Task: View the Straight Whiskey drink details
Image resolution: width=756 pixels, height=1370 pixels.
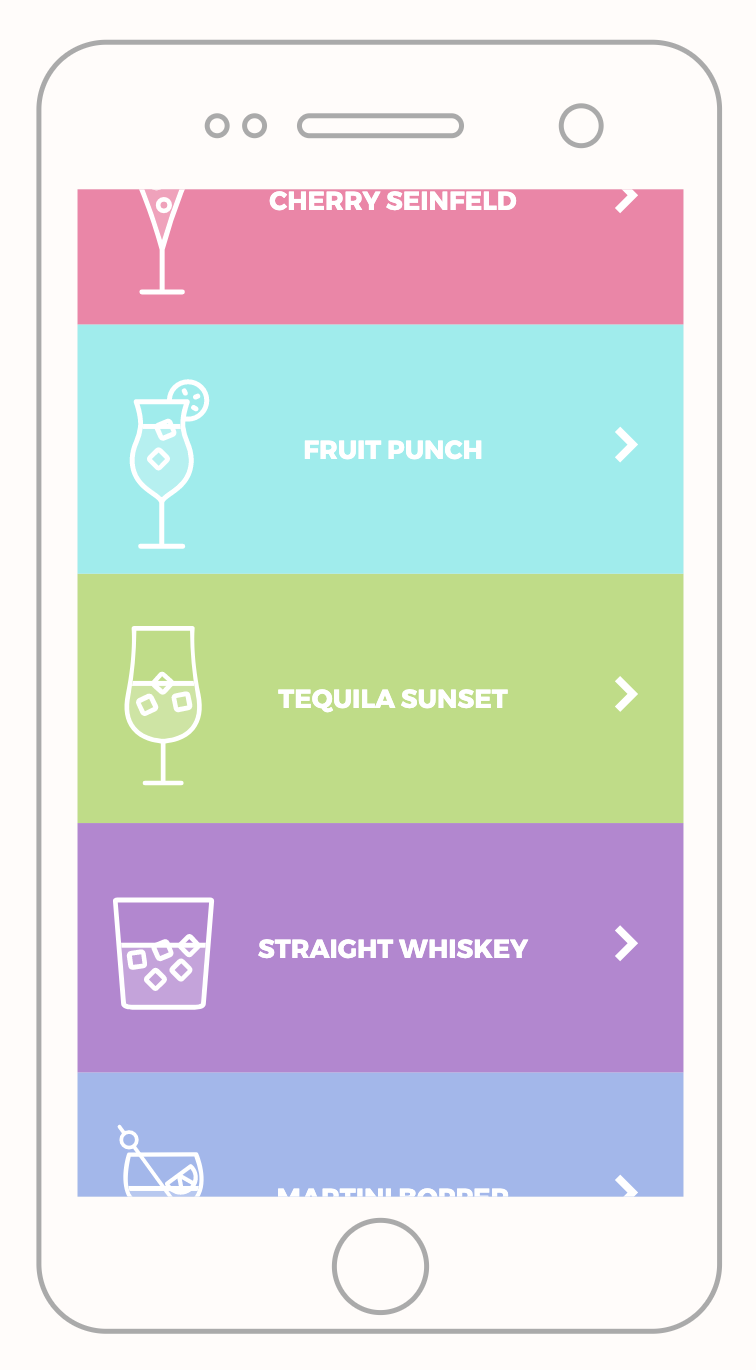Action: pyautogui.click(x=380, y=948)
